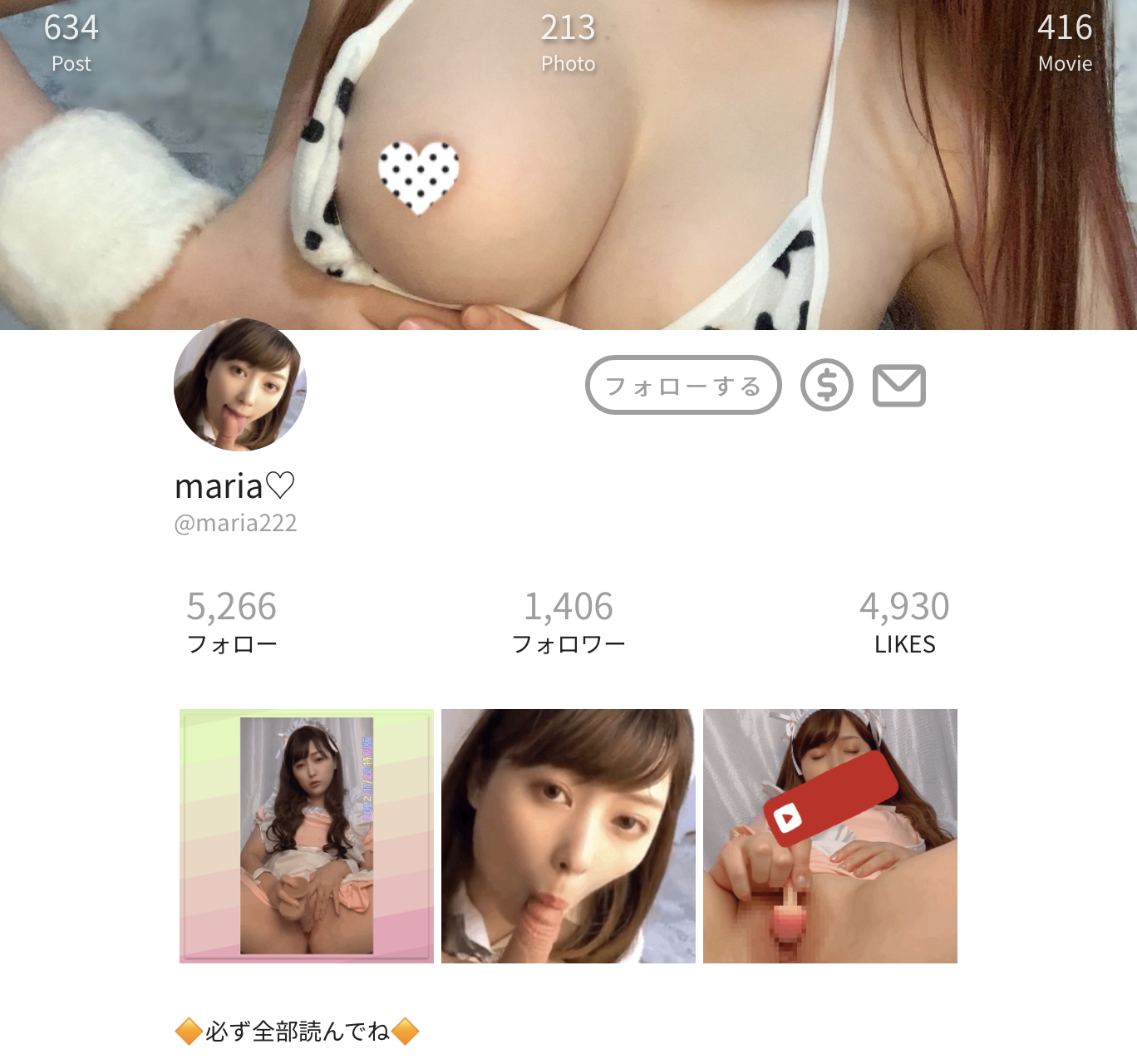The width and height of the screenshot is (1137, 1064).
Task: View the 5,266 フォロー following list
Action: coord(232,621)
